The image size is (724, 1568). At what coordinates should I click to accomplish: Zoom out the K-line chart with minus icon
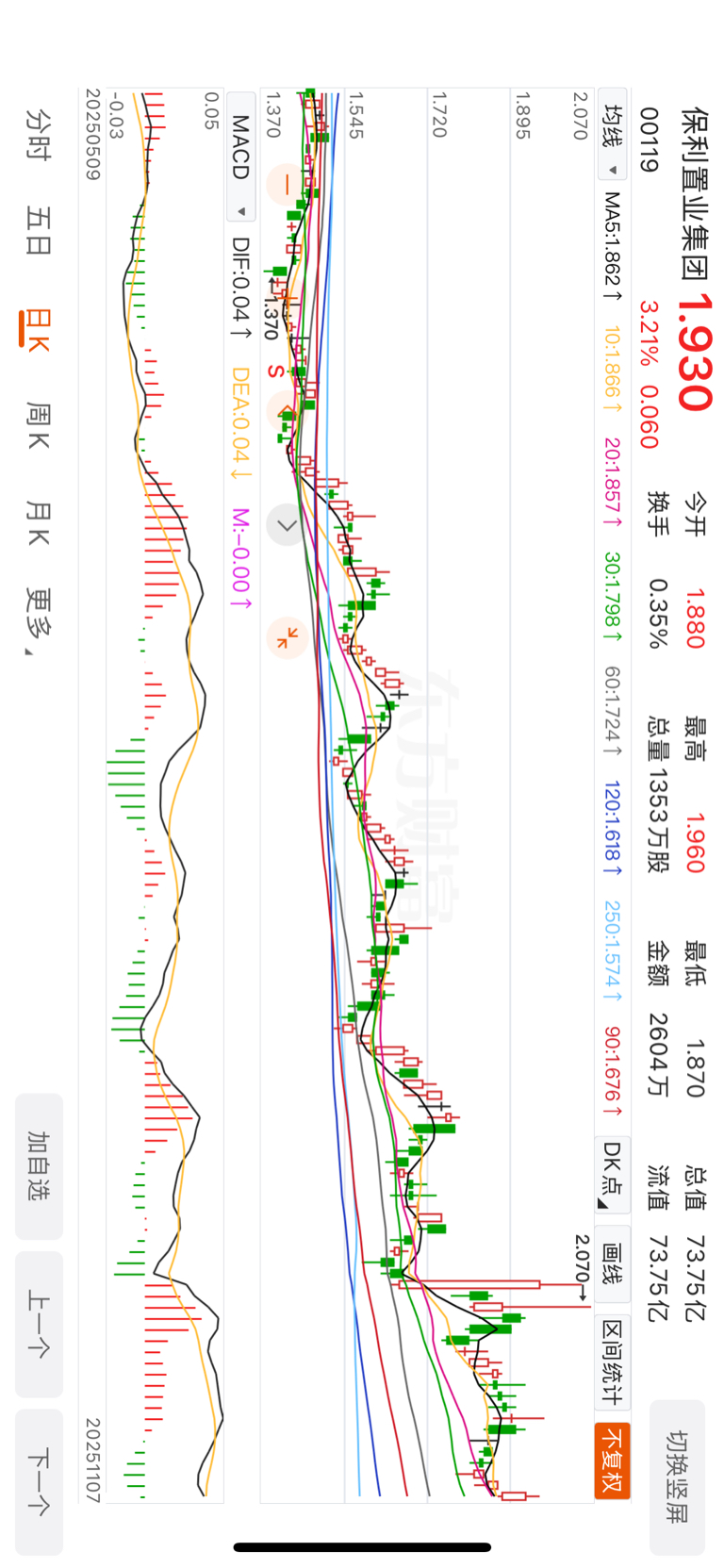pyautogui.click(x=286, y=185)
